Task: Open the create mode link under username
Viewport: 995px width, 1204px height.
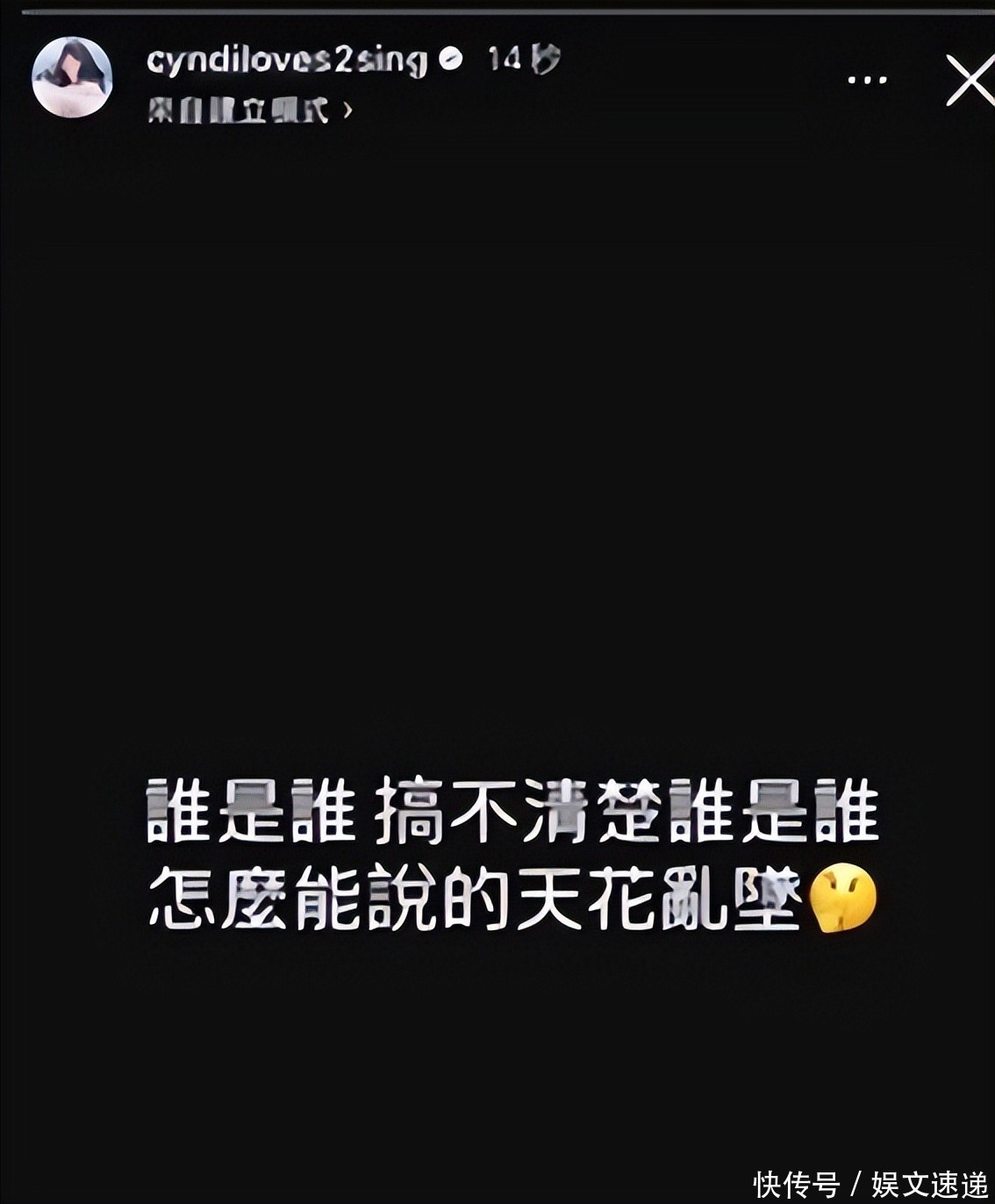Action: 249,111
